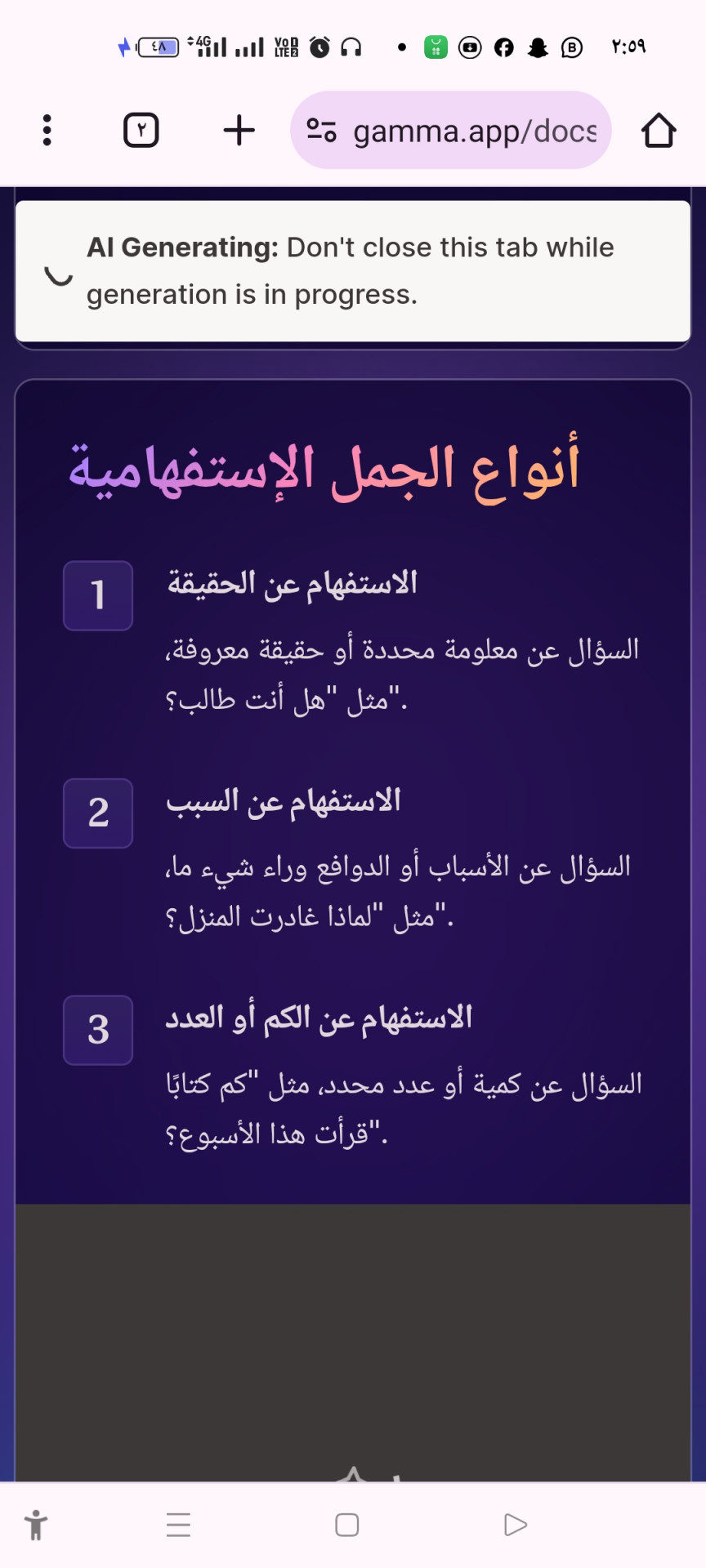Open the site settings icon in address bar
The image size is (706, 1568).
[x=321, y=131]
